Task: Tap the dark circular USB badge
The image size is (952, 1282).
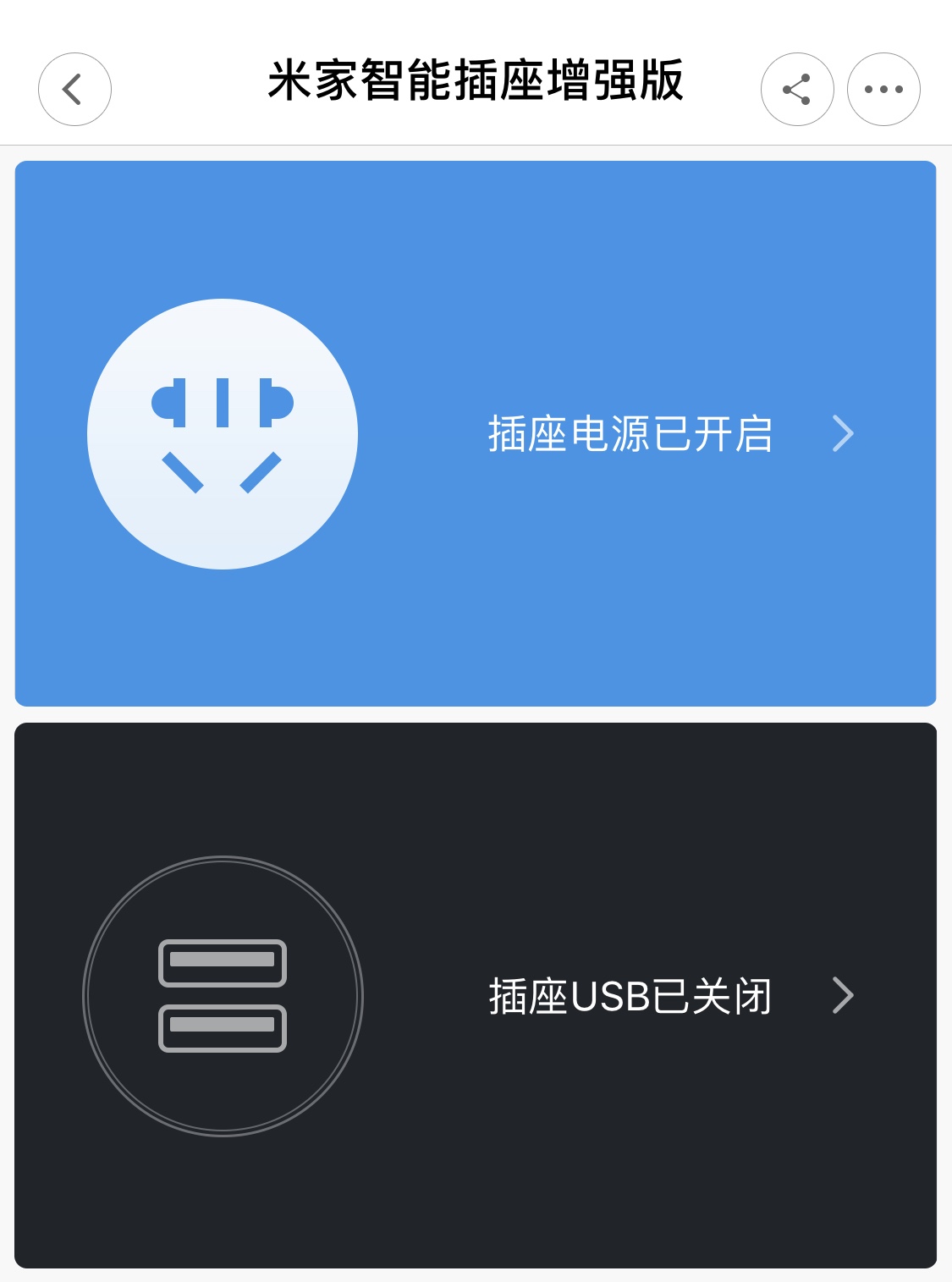Action: tap(223, 997)
